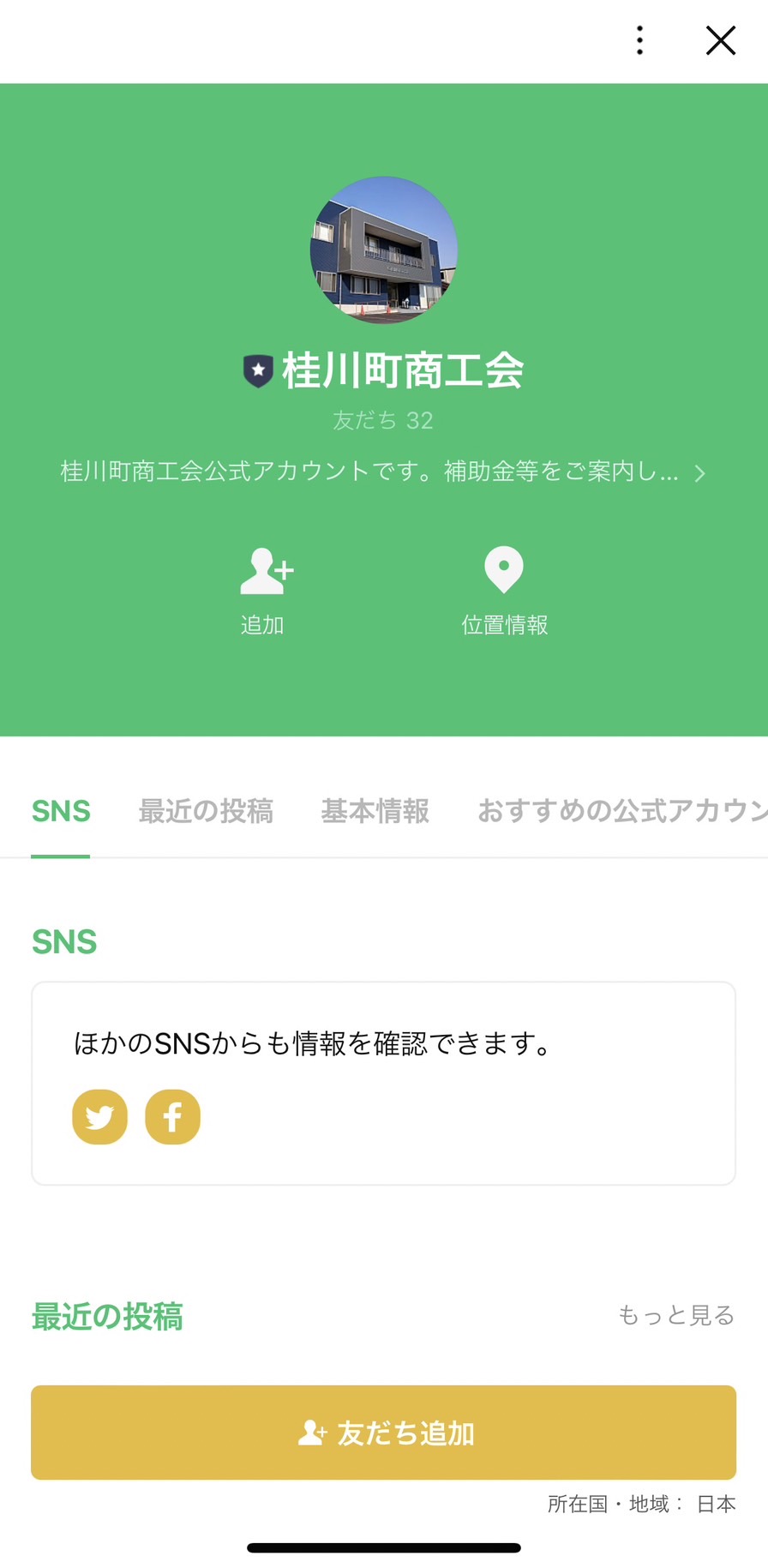Tap the 位置情報 location pin icon
The height and width of the screenshot is (1568, 768).
pos(504,568)
